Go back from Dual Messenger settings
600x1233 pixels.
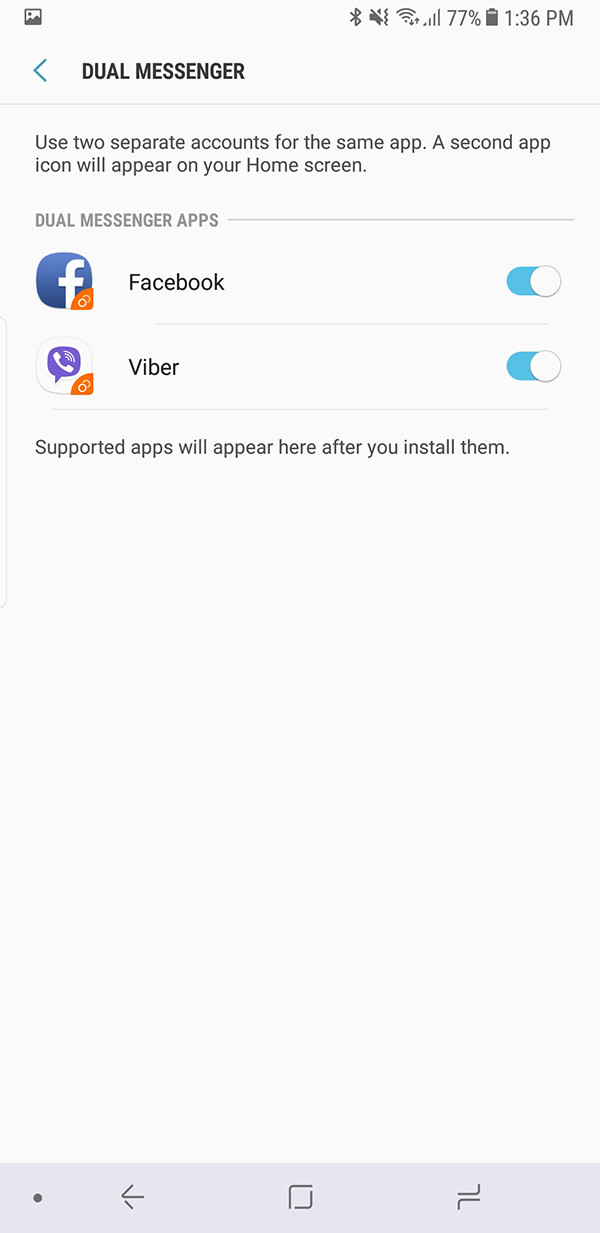[x=40, y=71]
